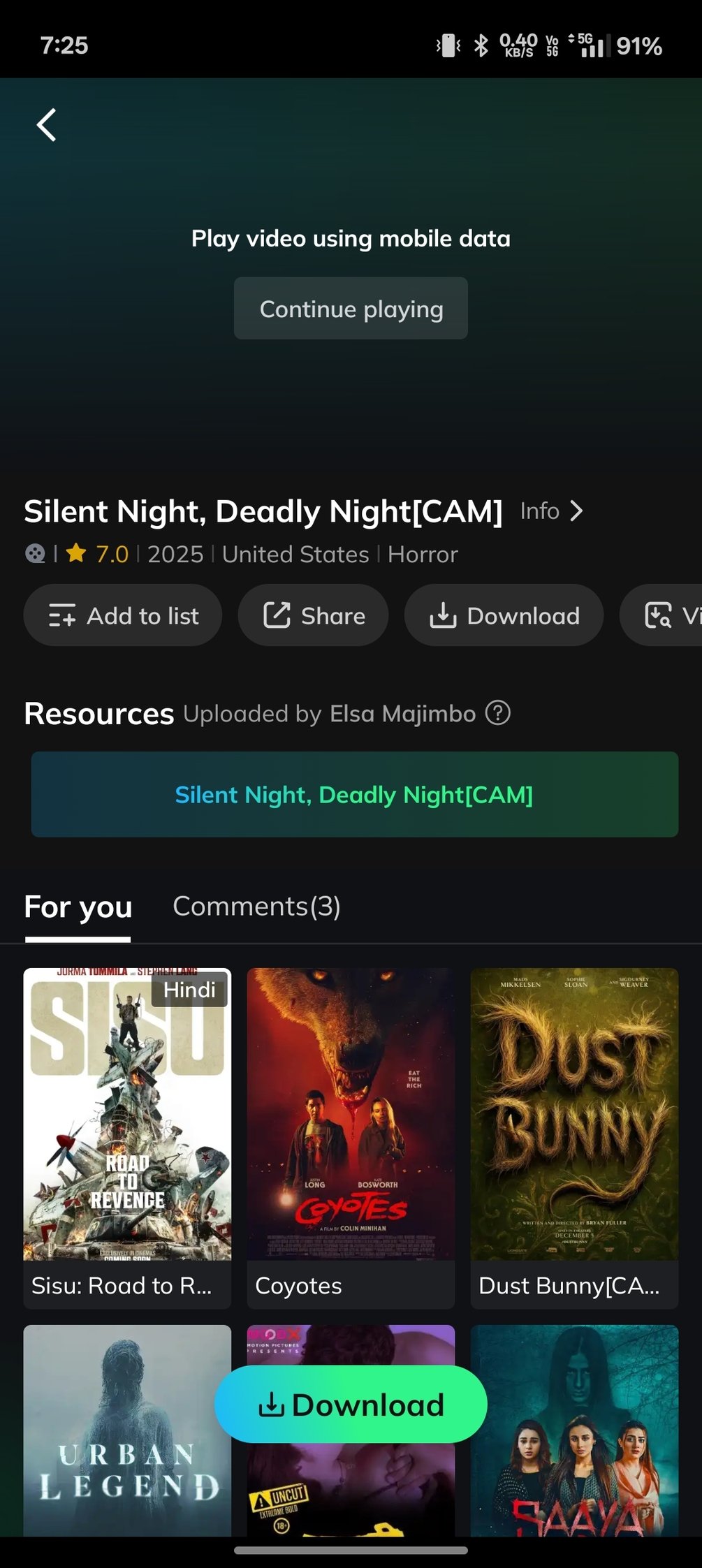Screen dimensions: 702x1568
Task: Switch to the Comments(3) tab
Action: [256, 907]
